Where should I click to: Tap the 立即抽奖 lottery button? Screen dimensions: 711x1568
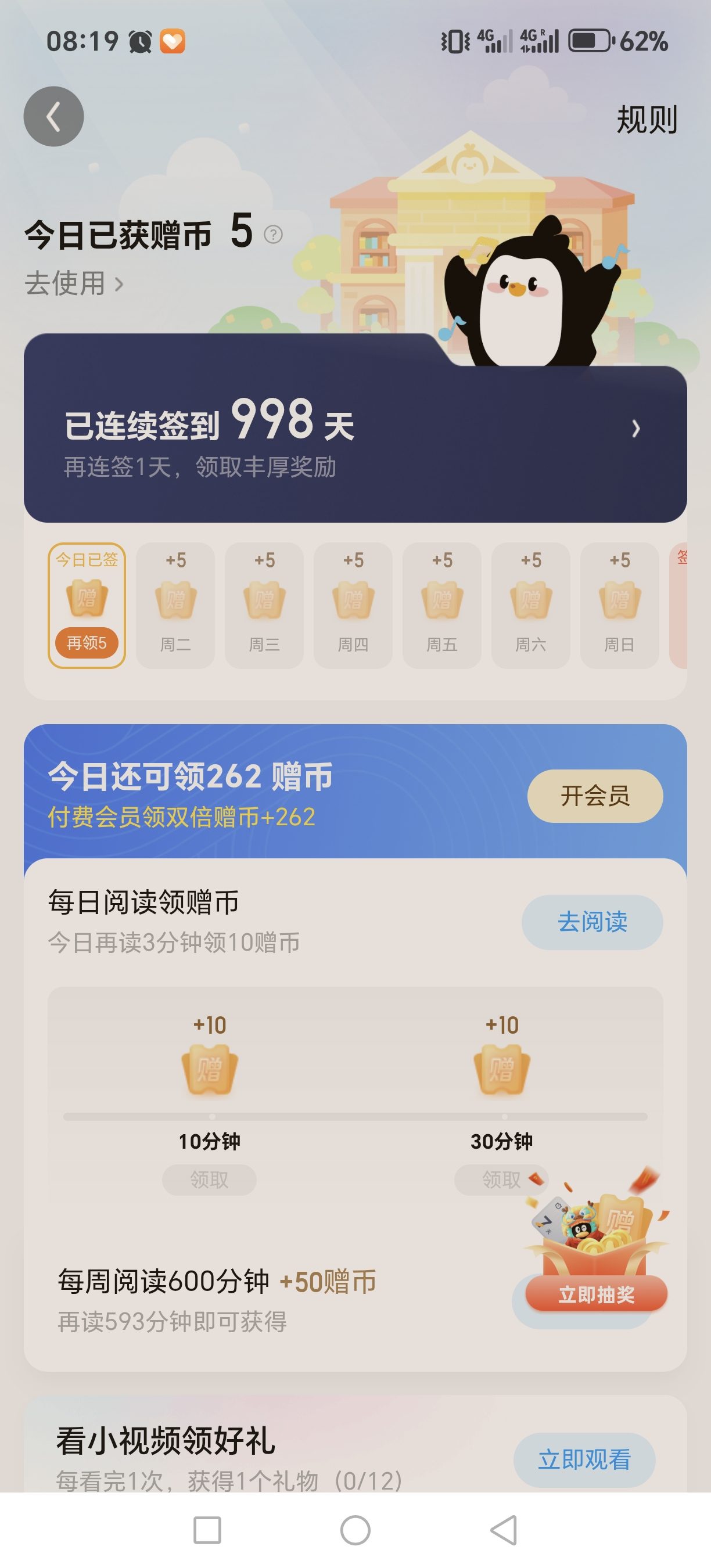pos(595,1294)
